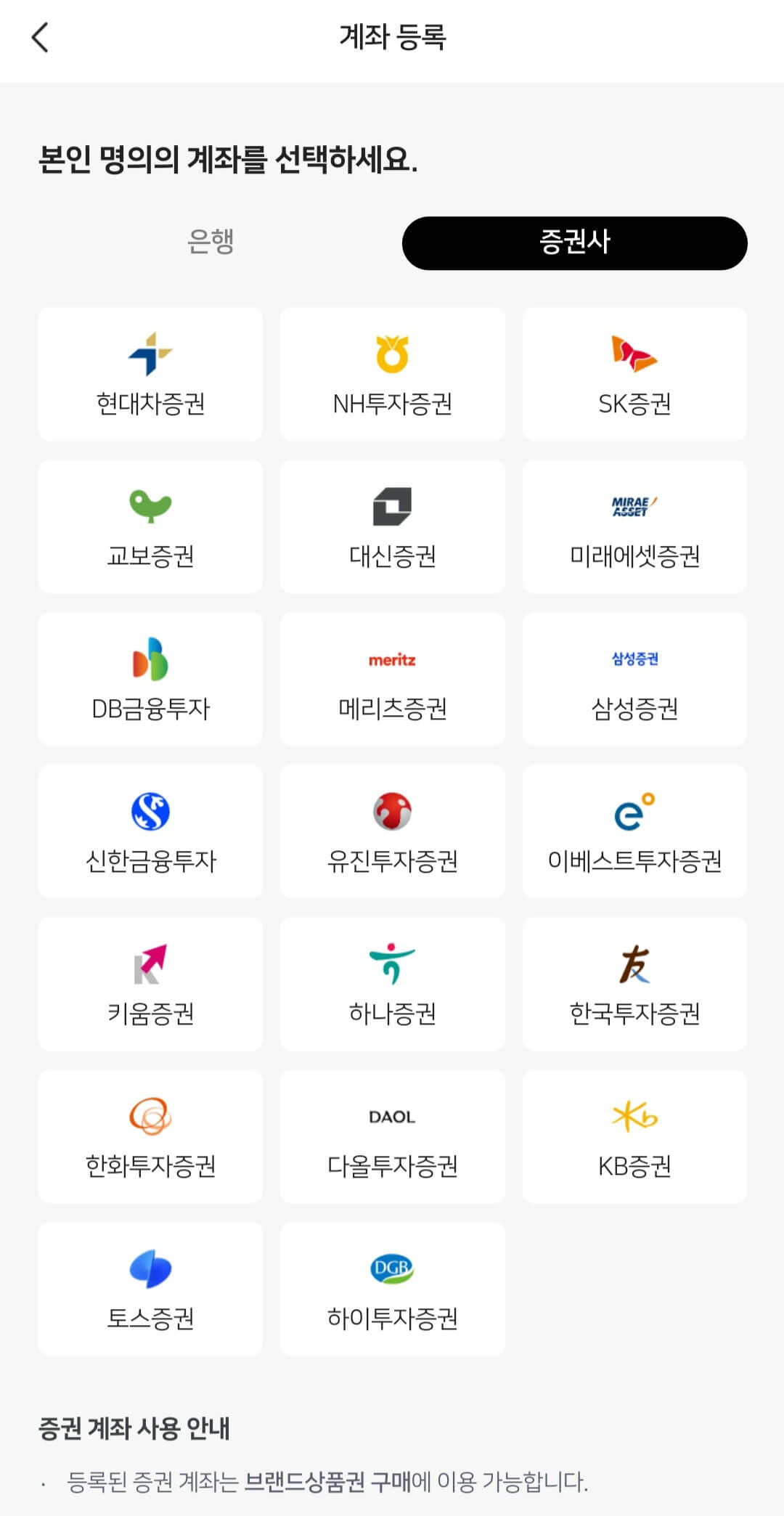Select 한국투자증권 account option
The image size is (784, 1516).
(634, 984)
